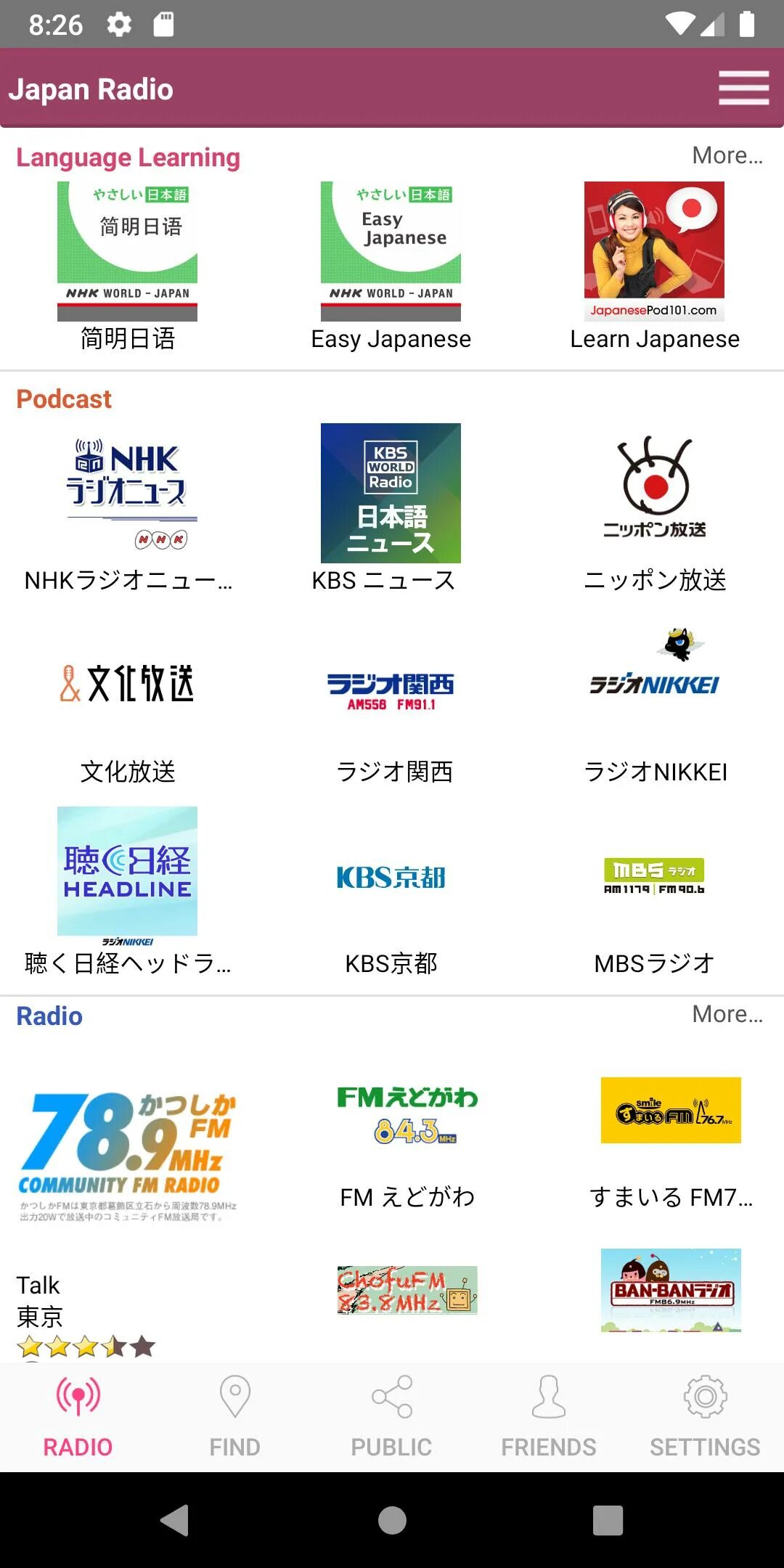784x1568 pixels.
Task: Show more Radio stations
Action: point(727,1014)
